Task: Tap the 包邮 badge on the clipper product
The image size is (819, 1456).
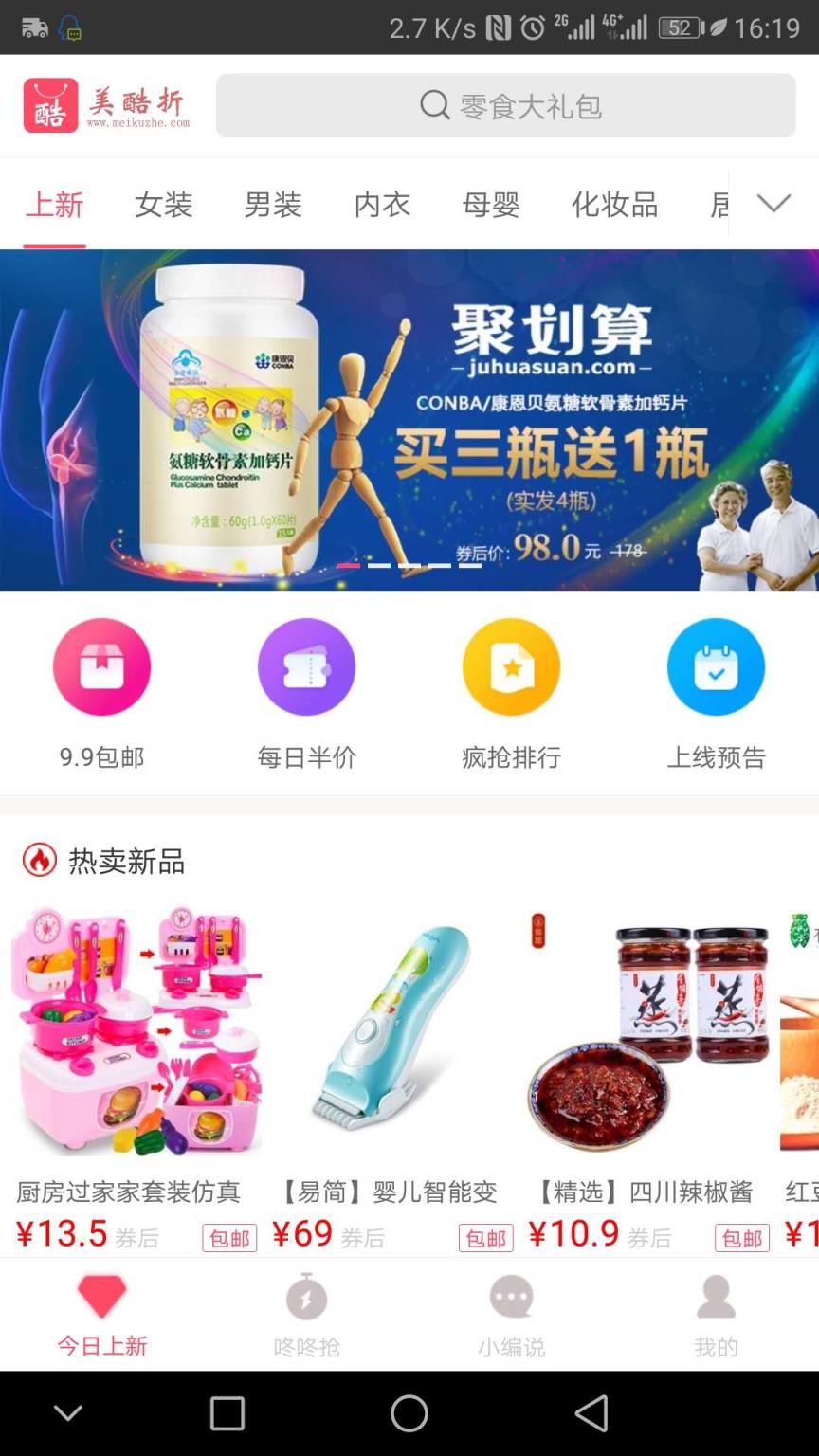Action: pos(485,1238)
